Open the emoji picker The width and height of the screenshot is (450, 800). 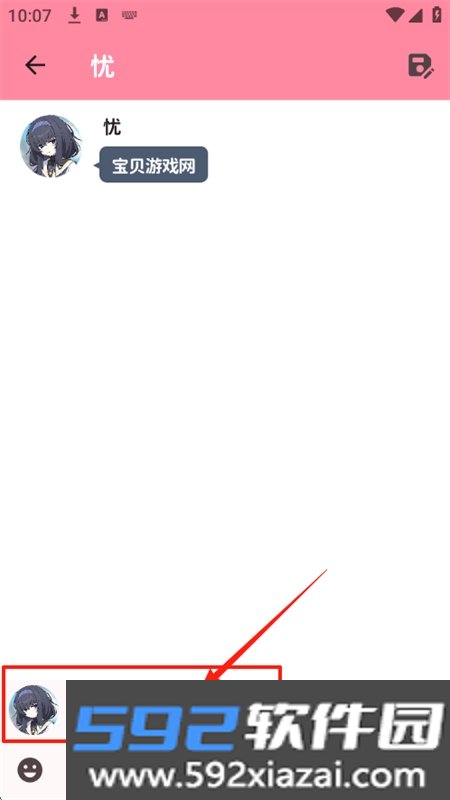30,769
